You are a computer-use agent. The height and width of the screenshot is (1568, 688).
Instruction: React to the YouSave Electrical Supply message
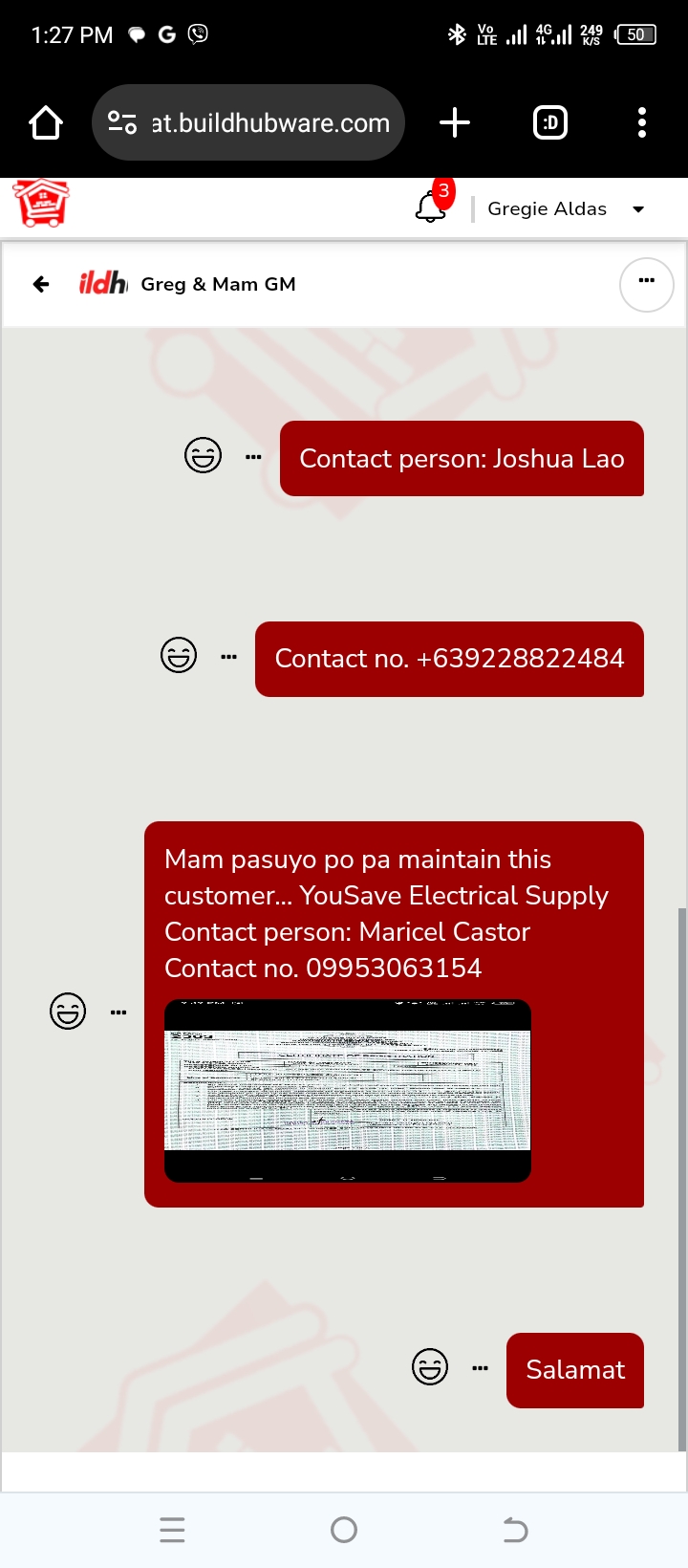(68, 1011)
